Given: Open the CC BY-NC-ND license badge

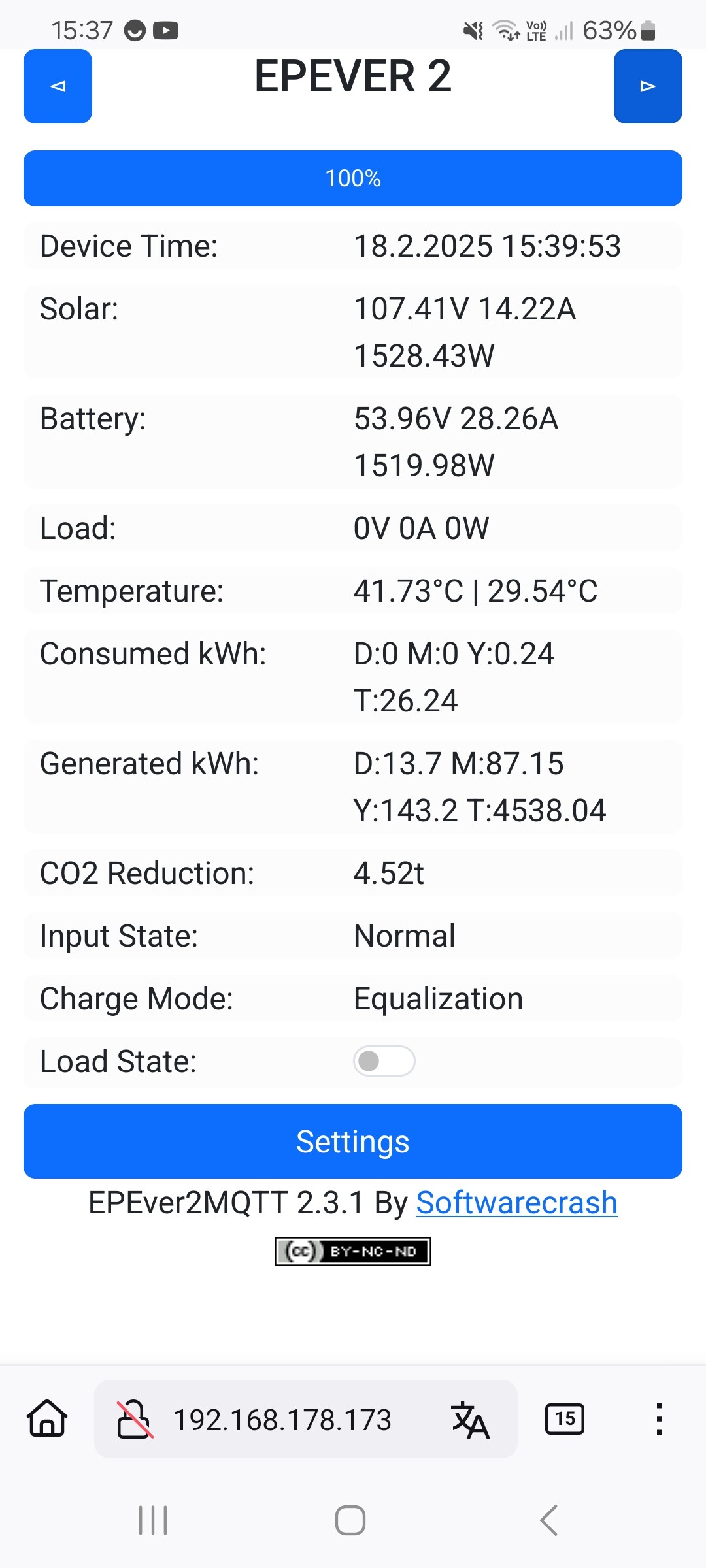Looking at the screenshot, I should click(x=353, y=1251).
